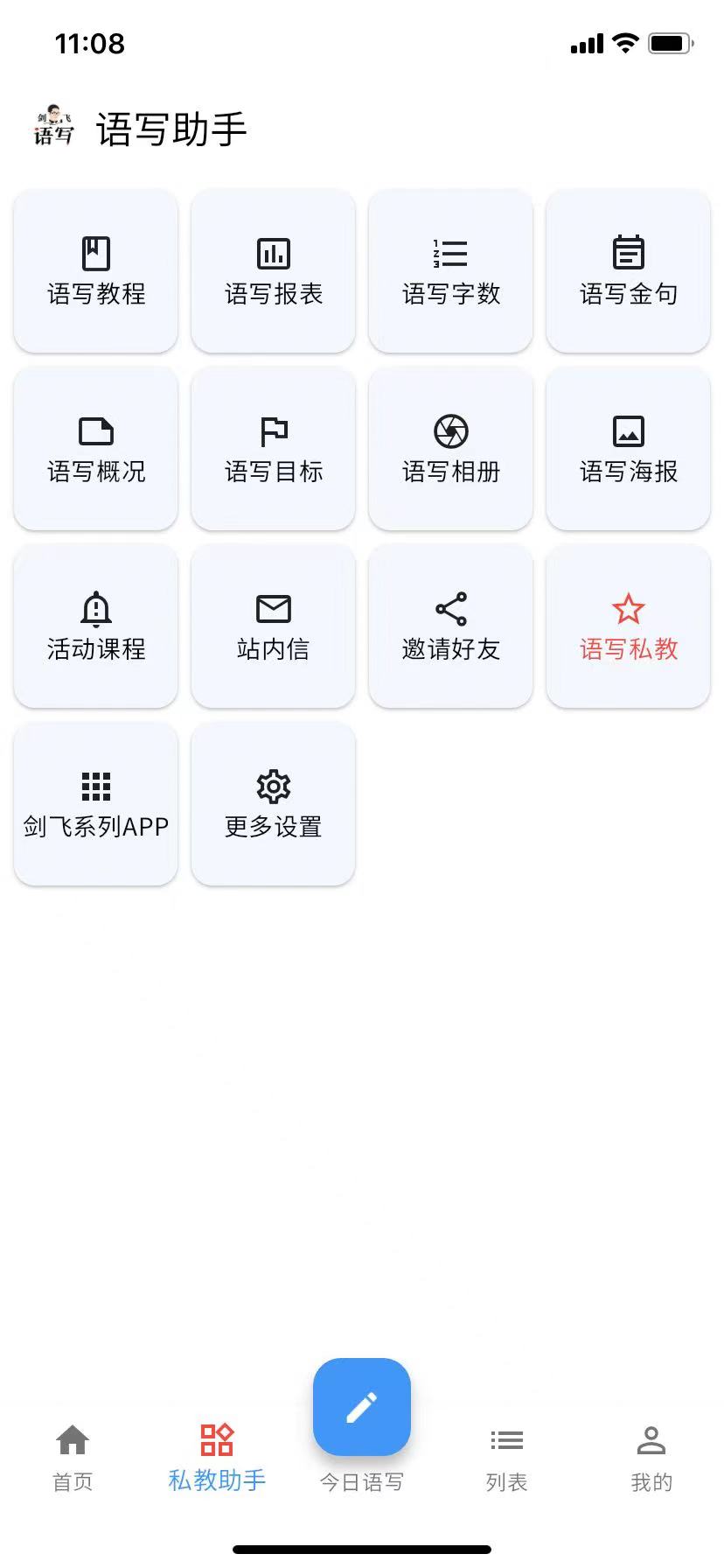The height and width of the screenshot is (1568, 724).
Task: Open the 语写相册 album
Action: pyautogui.click(x=450, y=449)
